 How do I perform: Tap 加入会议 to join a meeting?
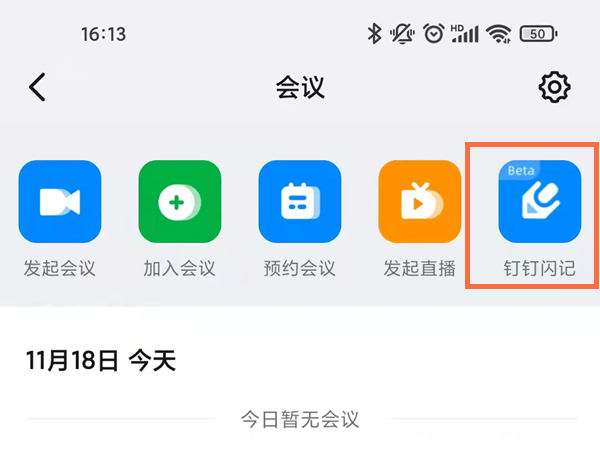click(x=180, y=202)
